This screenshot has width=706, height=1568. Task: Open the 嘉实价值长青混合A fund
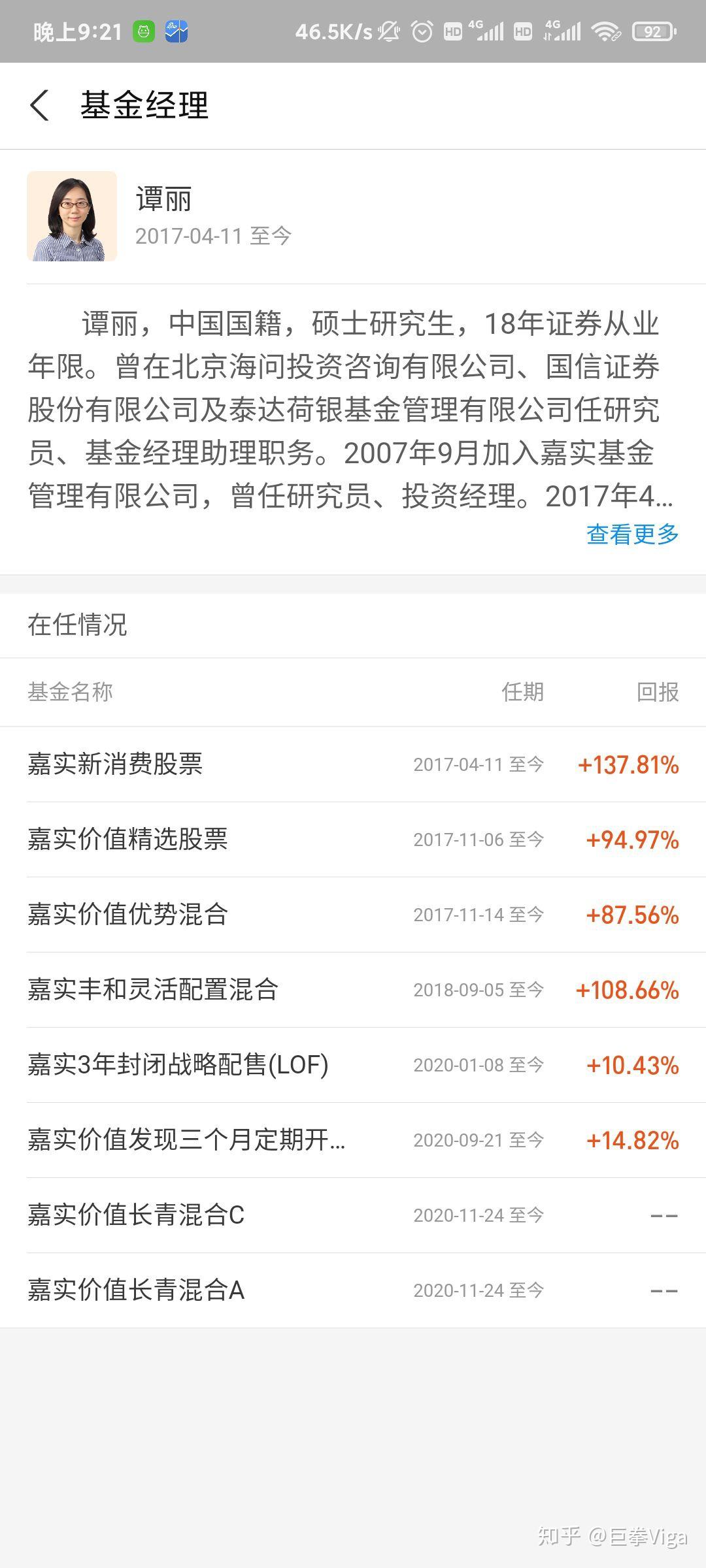tap(353, 1290)
